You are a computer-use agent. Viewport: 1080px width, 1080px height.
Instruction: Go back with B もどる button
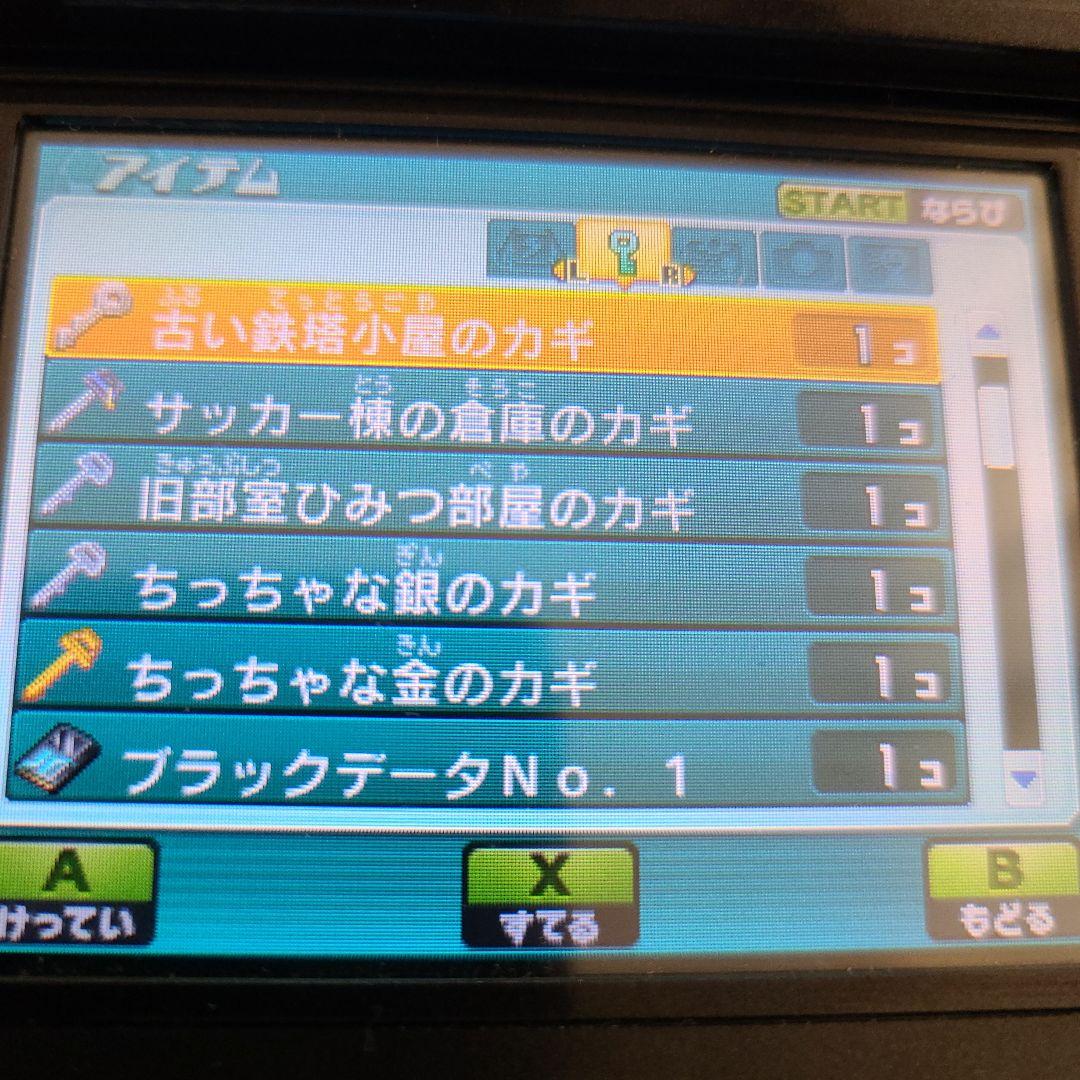coord(1000,892)
